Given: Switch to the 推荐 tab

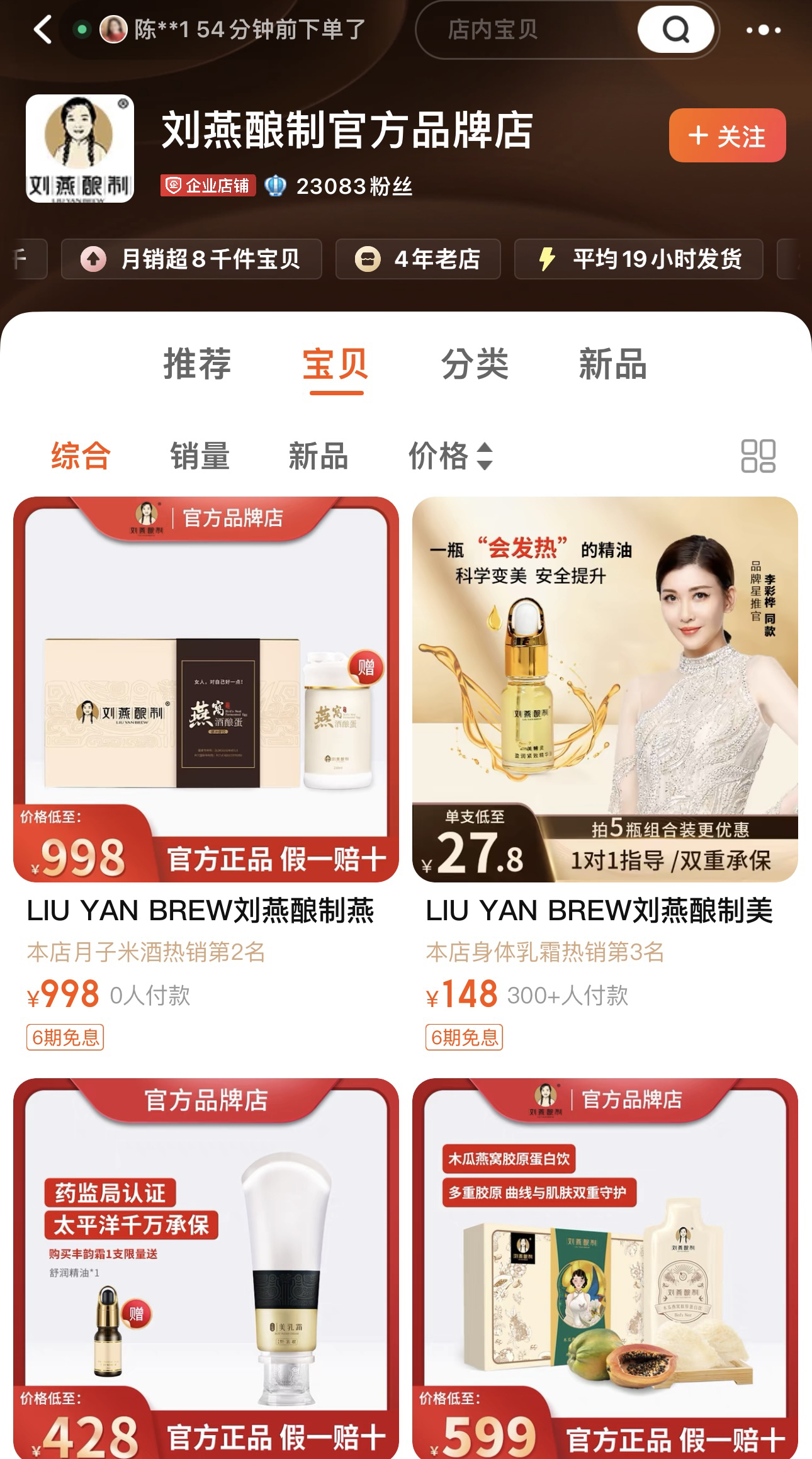Looking at the screenshot, I should [x=198, y=364].
